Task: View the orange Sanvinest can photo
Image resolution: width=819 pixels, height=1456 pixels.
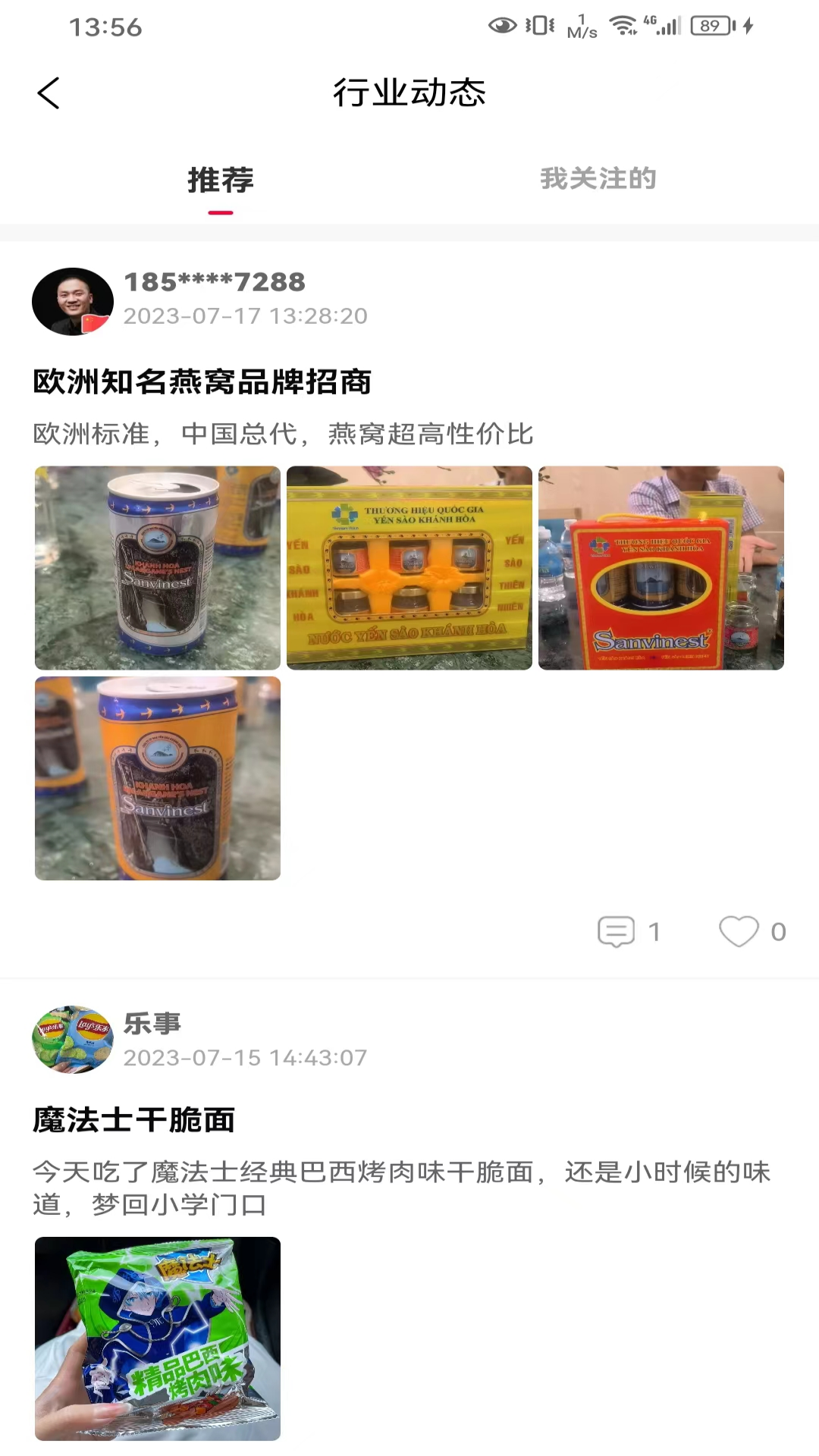Action: 158,778
